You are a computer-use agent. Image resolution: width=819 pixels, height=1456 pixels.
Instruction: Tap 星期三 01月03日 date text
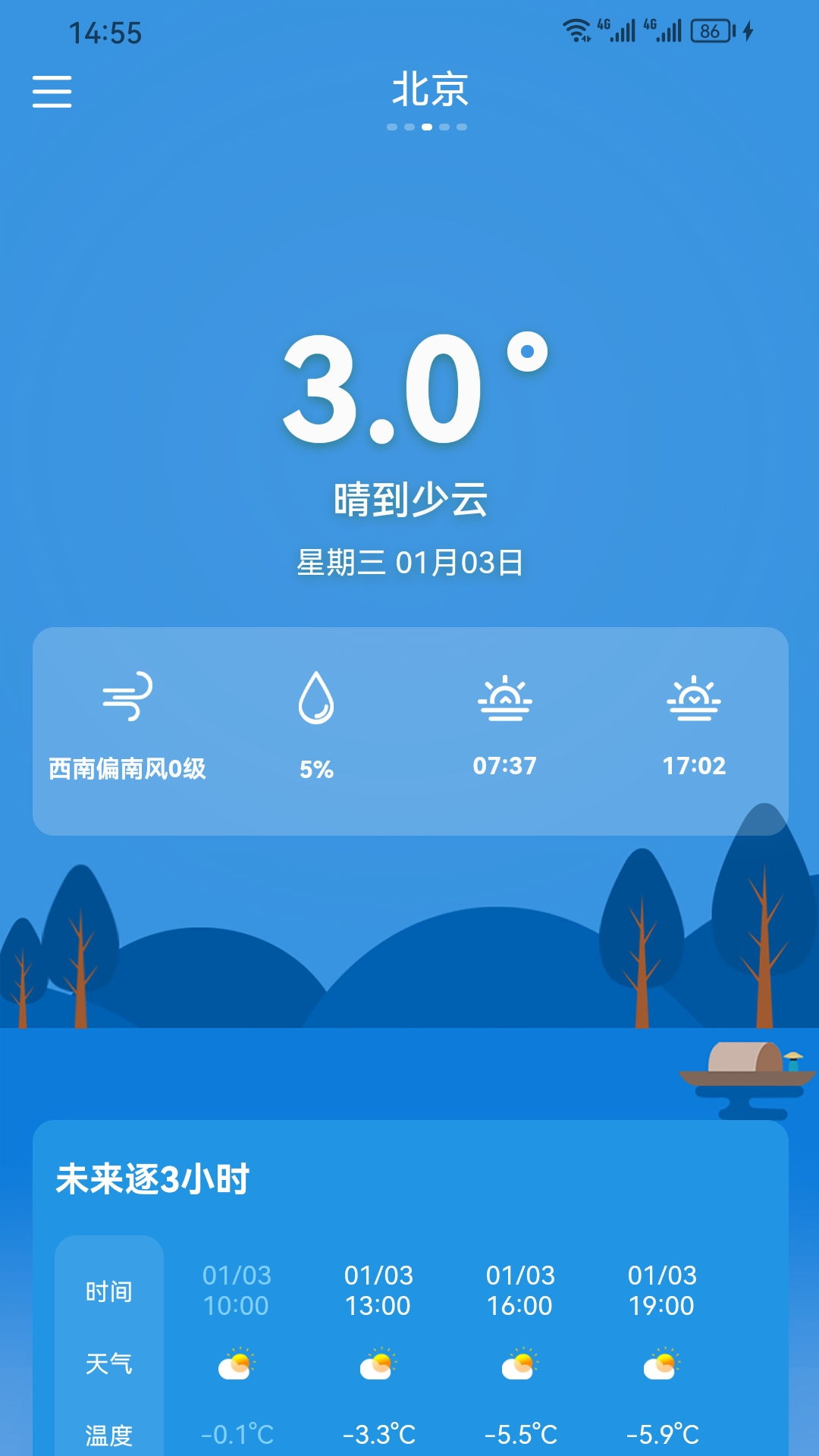[409, 561]
